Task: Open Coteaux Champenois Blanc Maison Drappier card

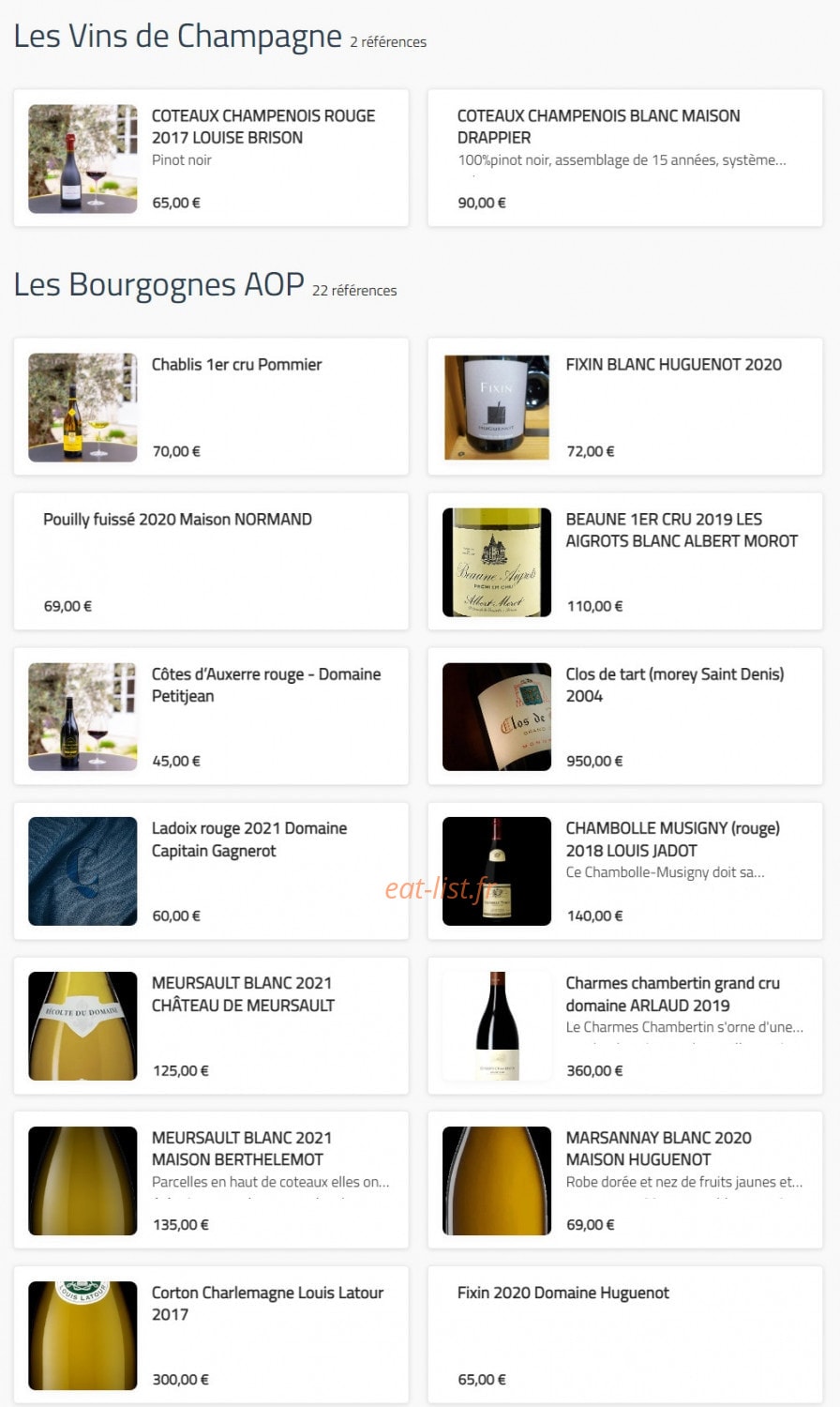Action: click(x=625, y=158)
